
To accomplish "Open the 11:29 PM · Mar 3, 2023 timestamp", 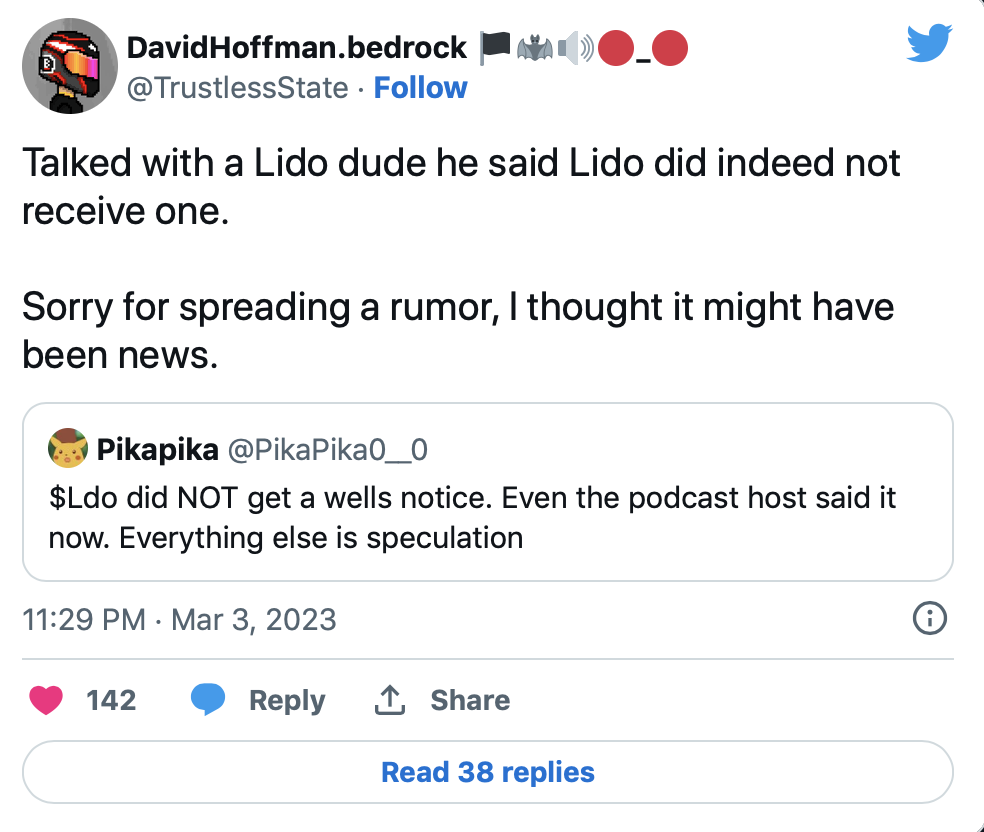I will point(179,620).
